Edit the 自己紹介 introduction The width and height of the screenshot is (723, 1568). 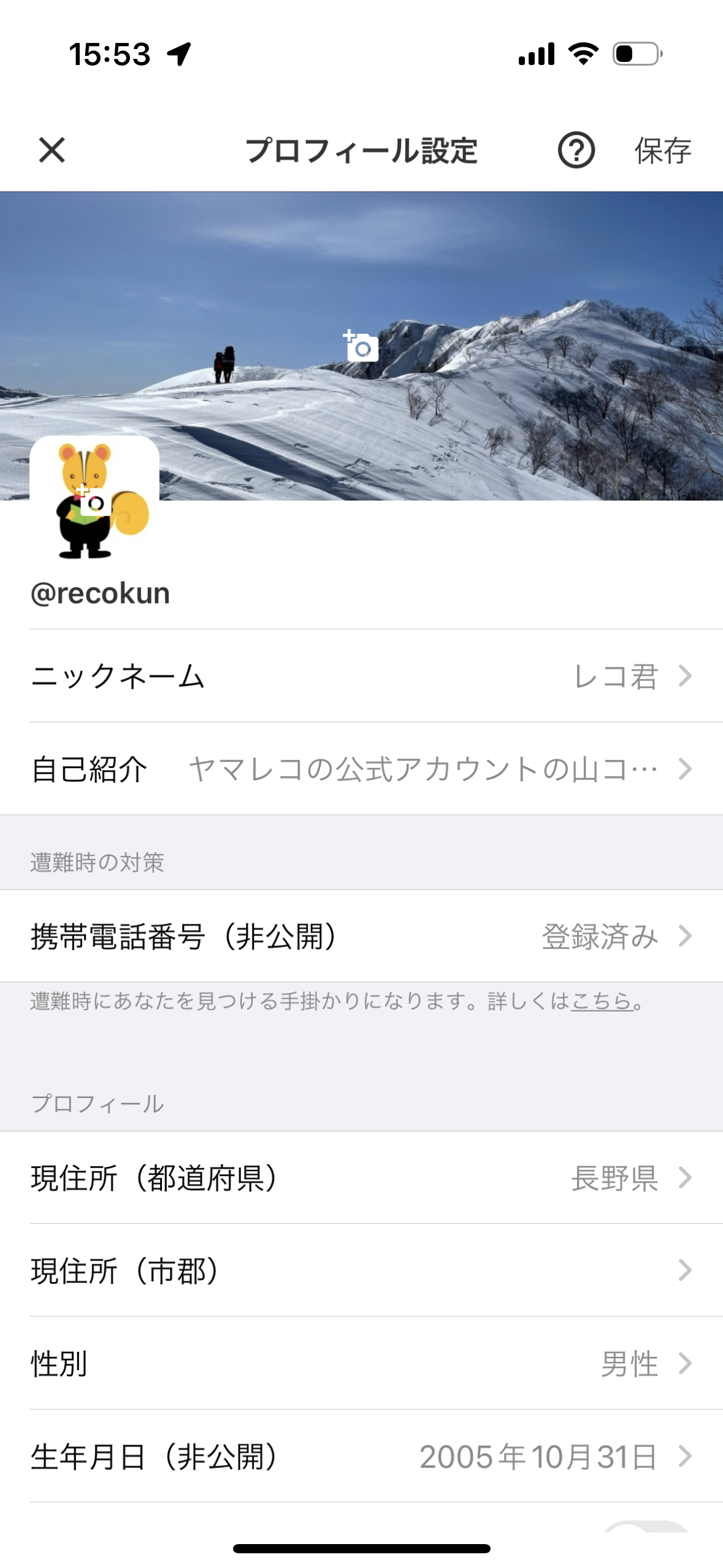[361, 769]
